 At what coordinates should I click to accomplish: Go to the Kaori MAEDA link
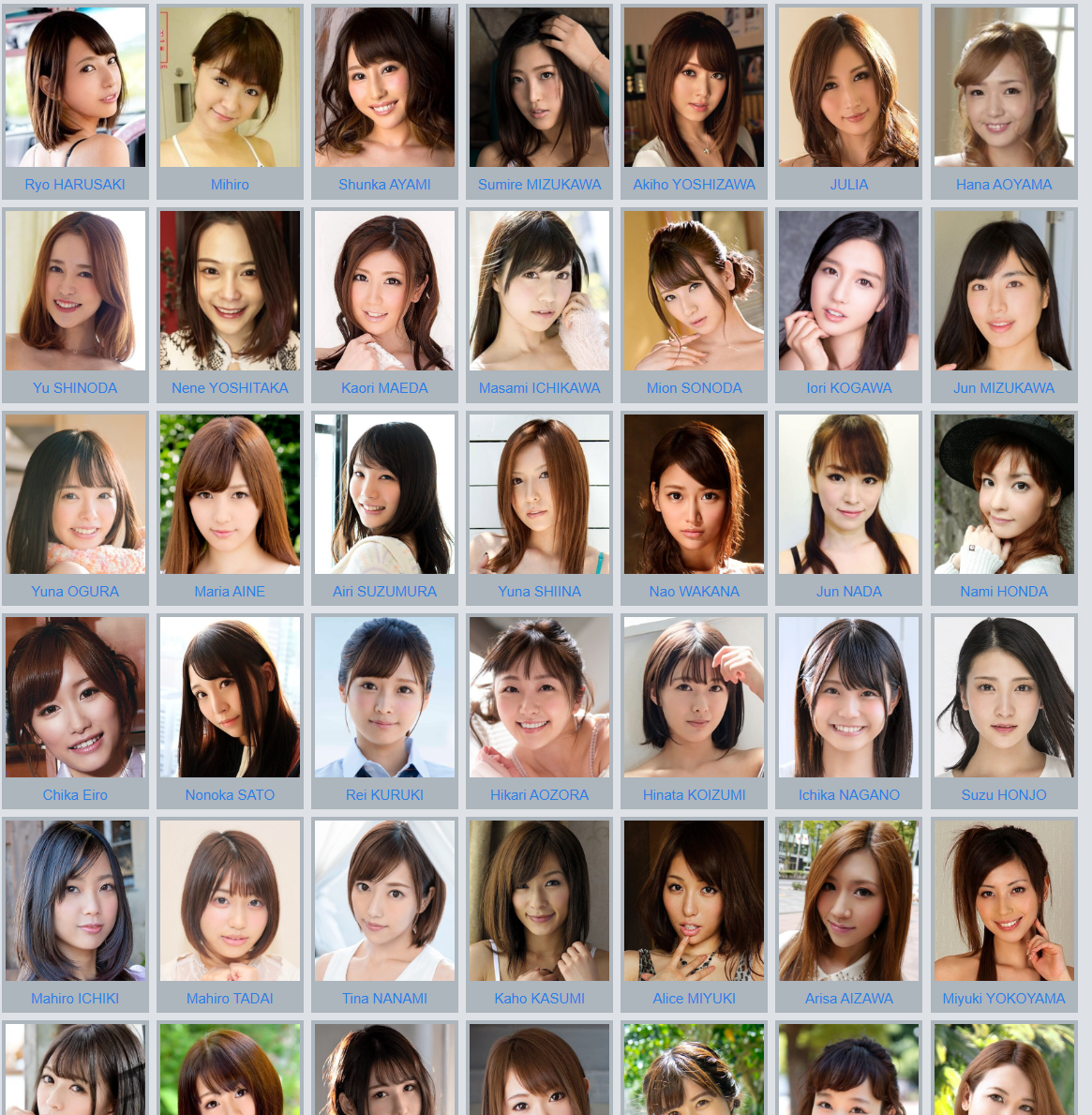[x=384, y=388]
